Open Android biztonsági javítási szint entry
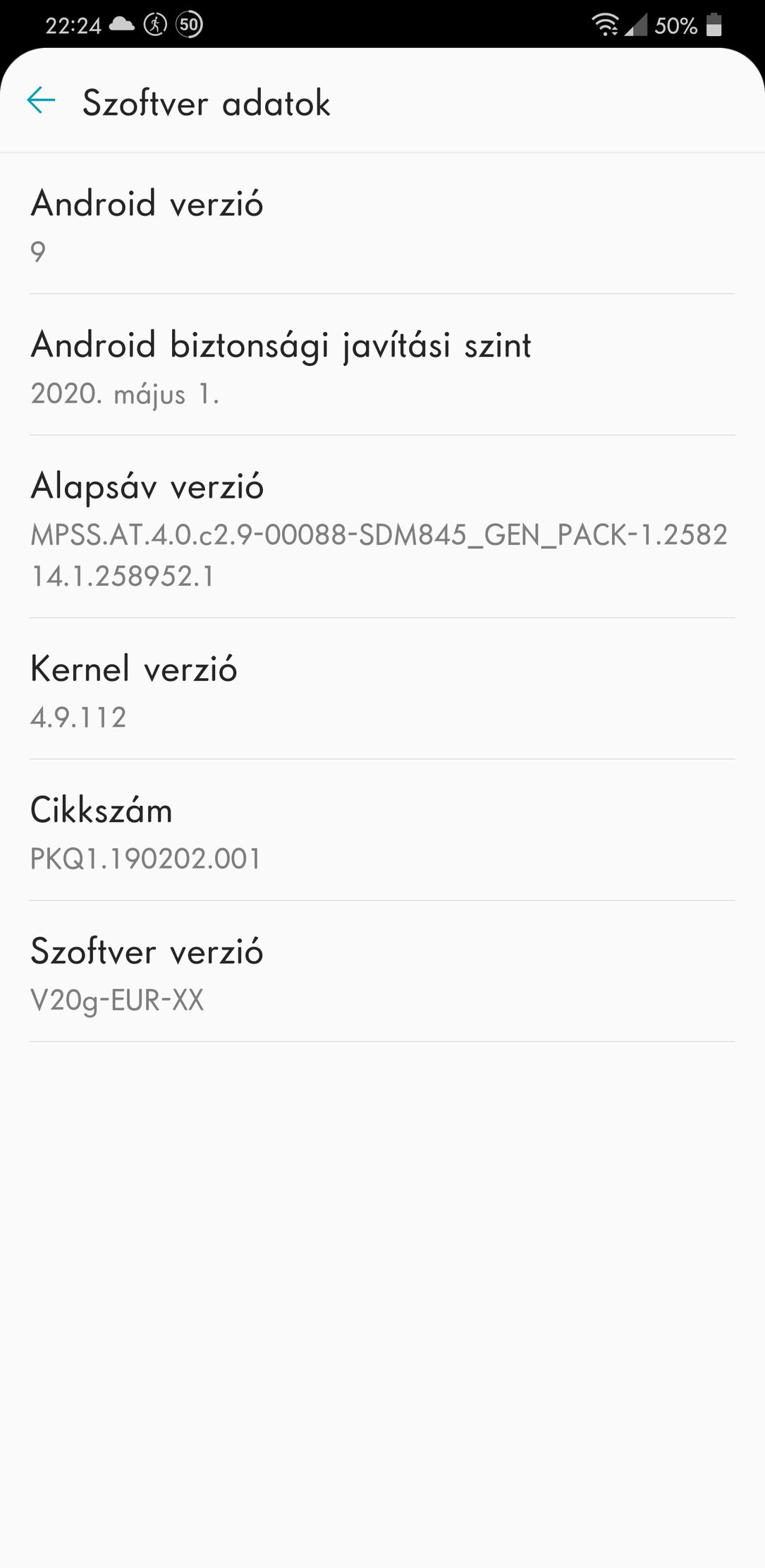This screenshot has height=1568, width=765. point(382,365)
